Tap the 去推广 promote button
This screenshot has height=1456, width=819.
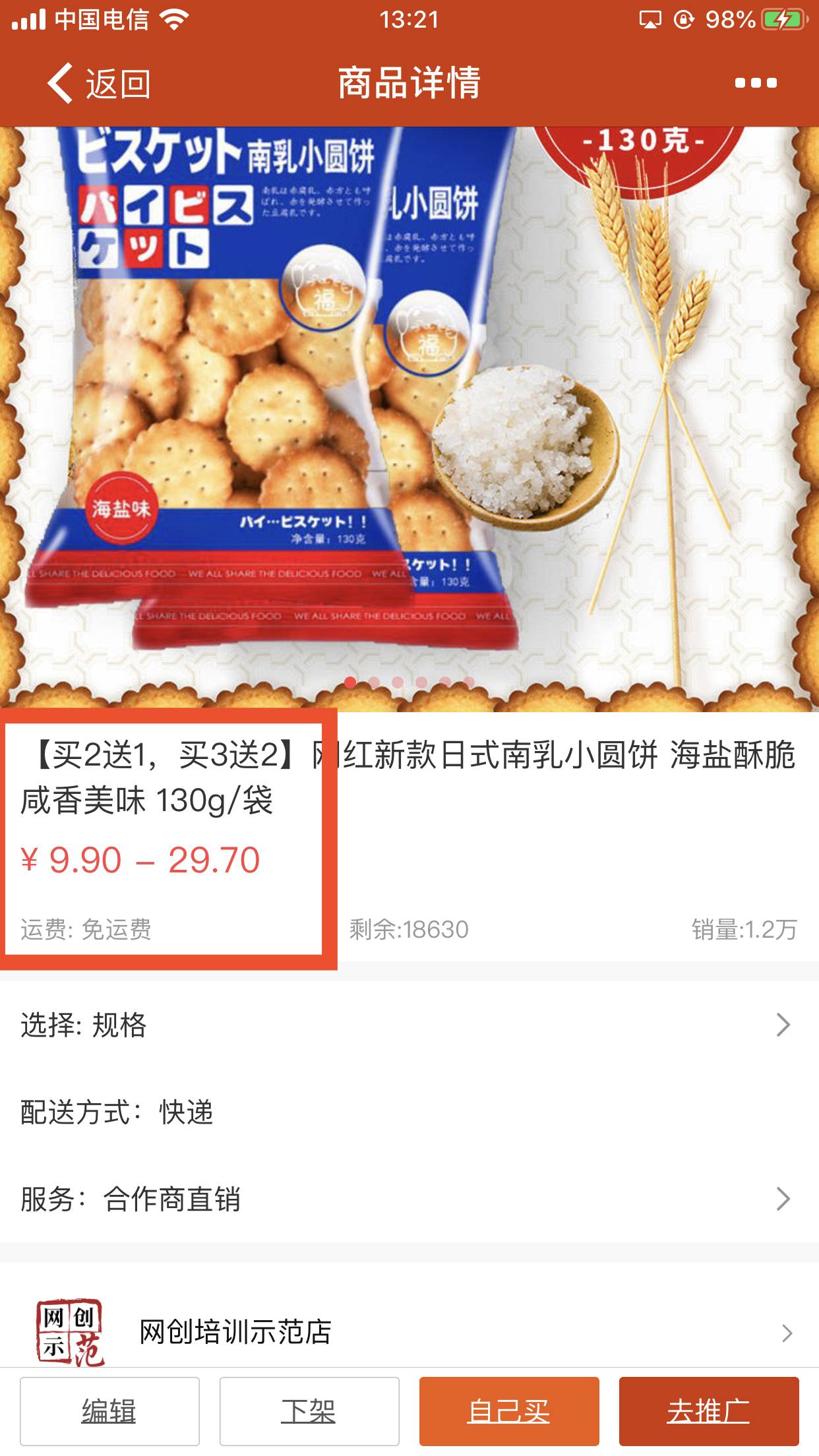709,1411
